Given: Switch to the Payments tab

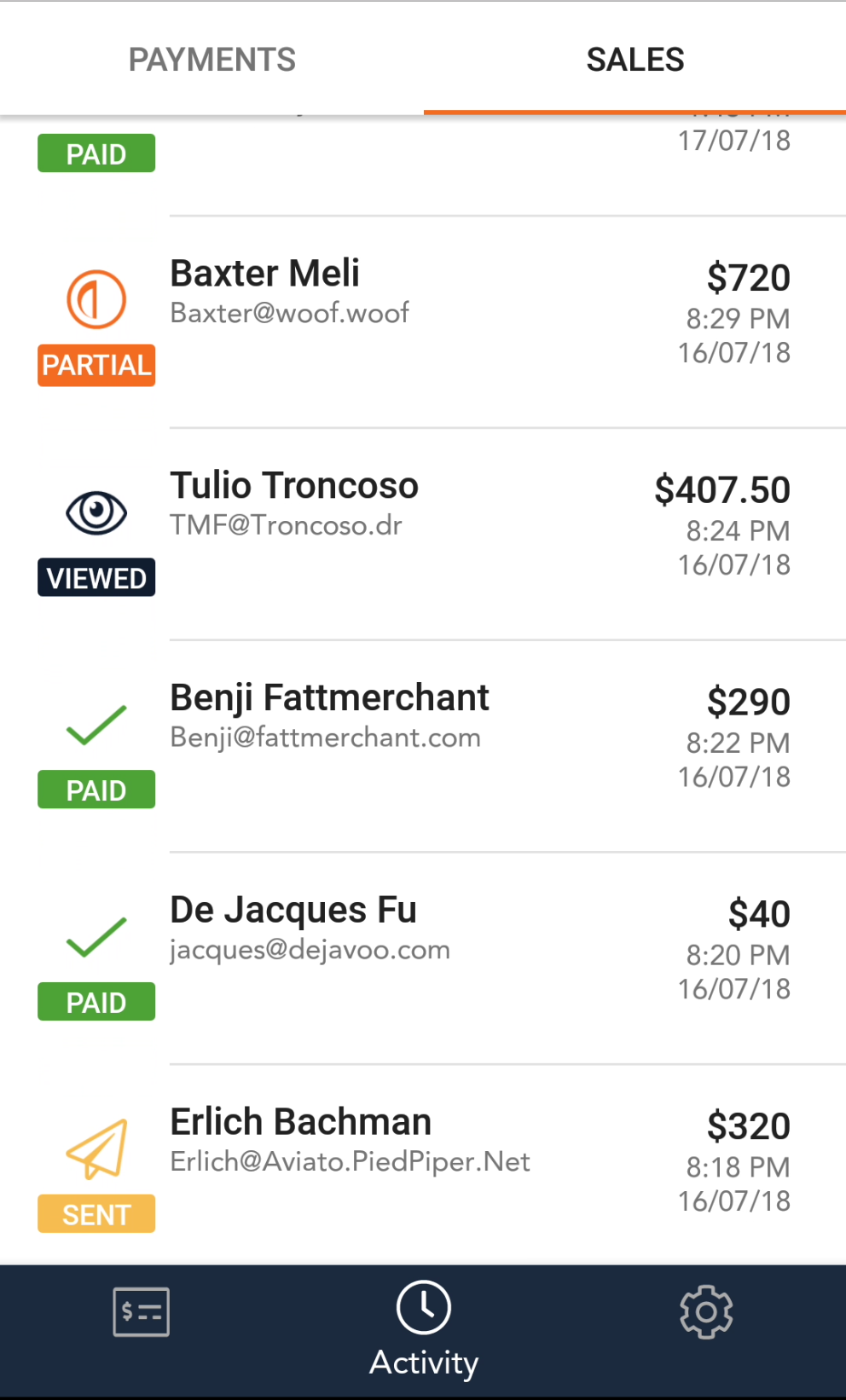Looking at the screenshot, I should click(211, 60).
